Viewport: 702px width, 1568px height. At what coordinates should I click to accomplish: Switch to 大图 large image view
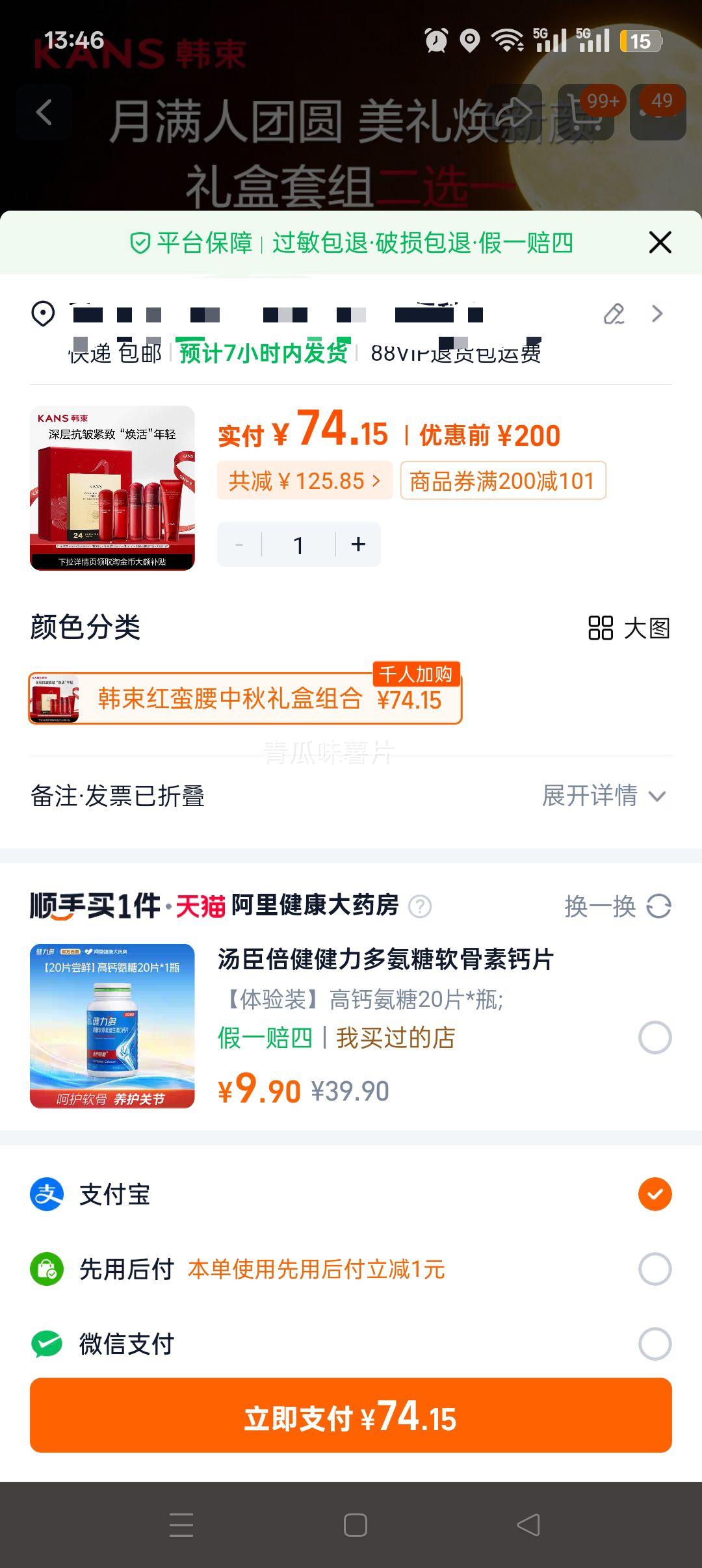point(629,628)
